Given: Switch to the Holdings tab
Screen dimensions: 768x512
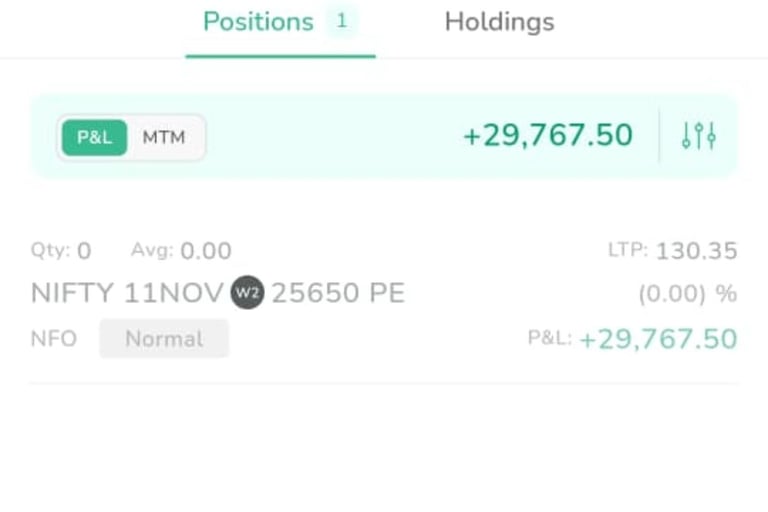Looking at the screenshot, I should pyautogui.click(x=499, y=22).
